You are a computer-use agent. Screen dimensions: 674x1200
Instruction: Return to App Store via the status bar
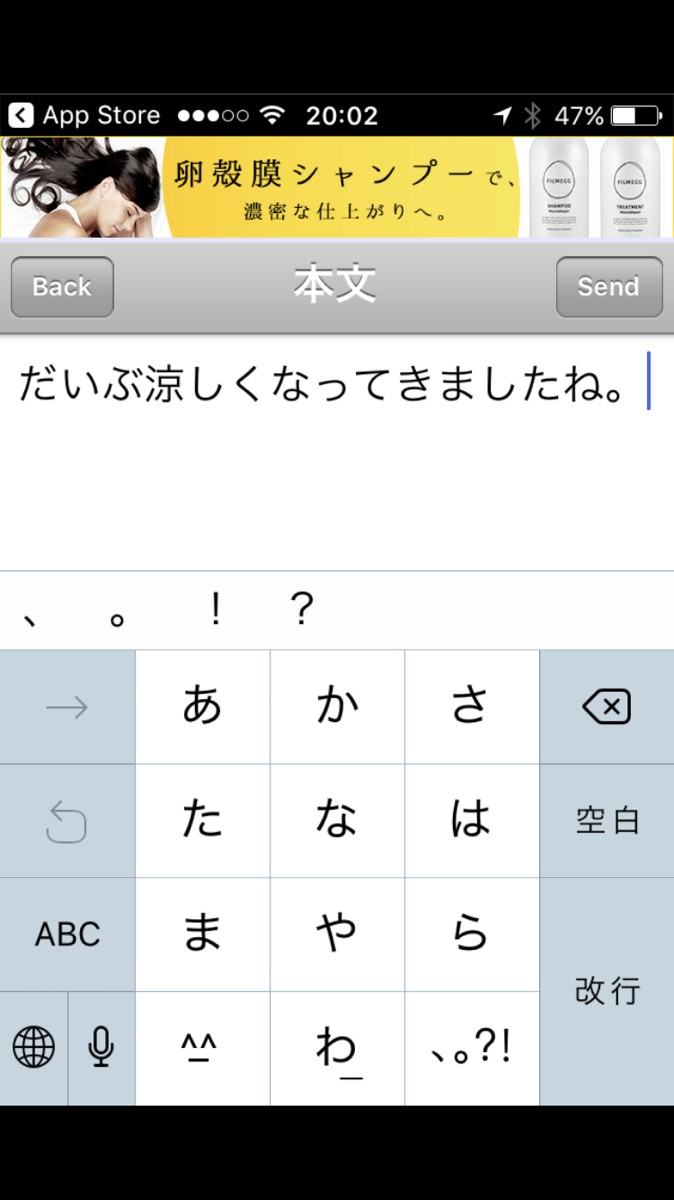pyautogui.click(x=84, y=115)
